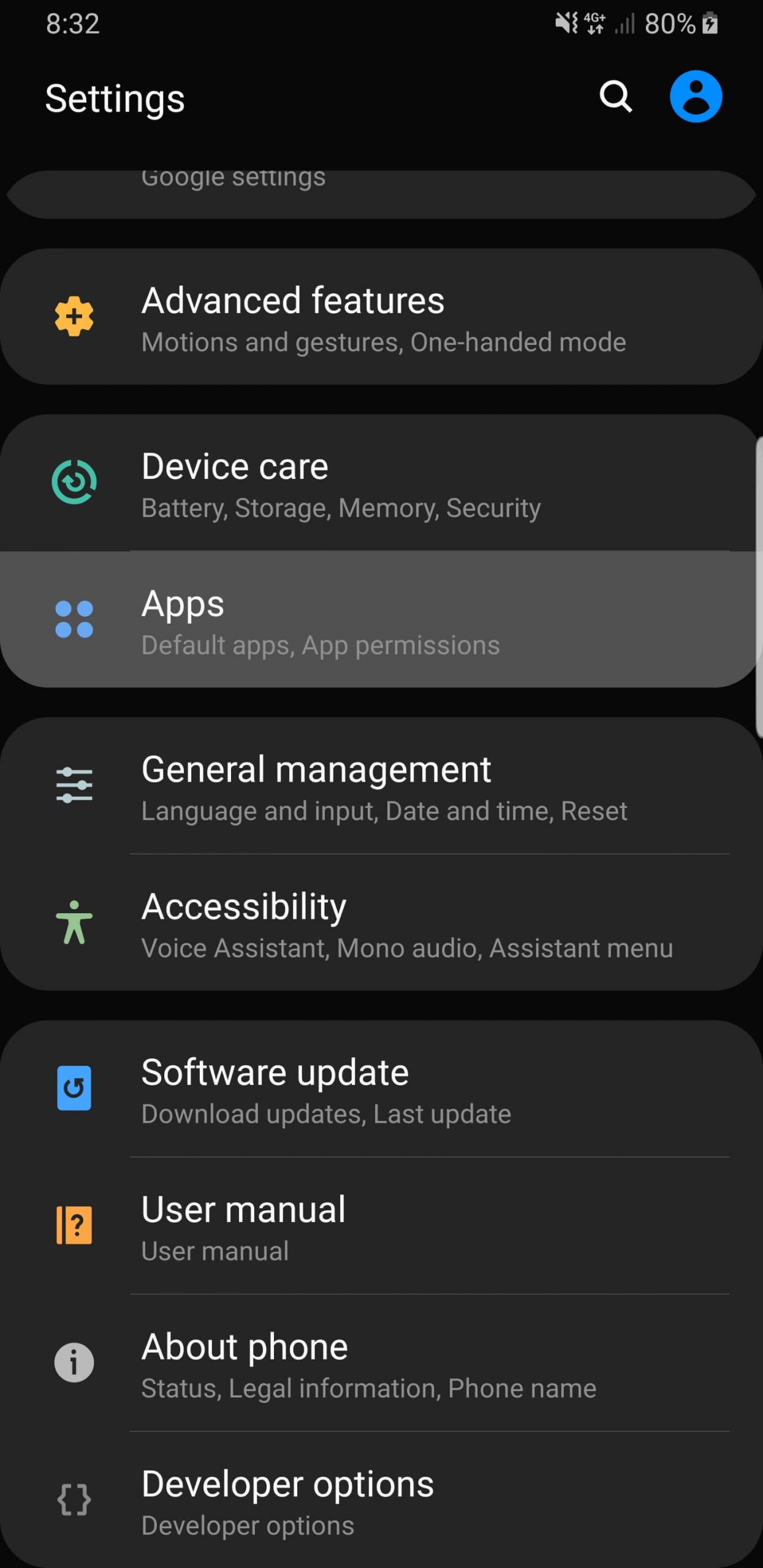Open About phone
Image resolution: width=763 pixels, height=1568 pixels.
380,1363
